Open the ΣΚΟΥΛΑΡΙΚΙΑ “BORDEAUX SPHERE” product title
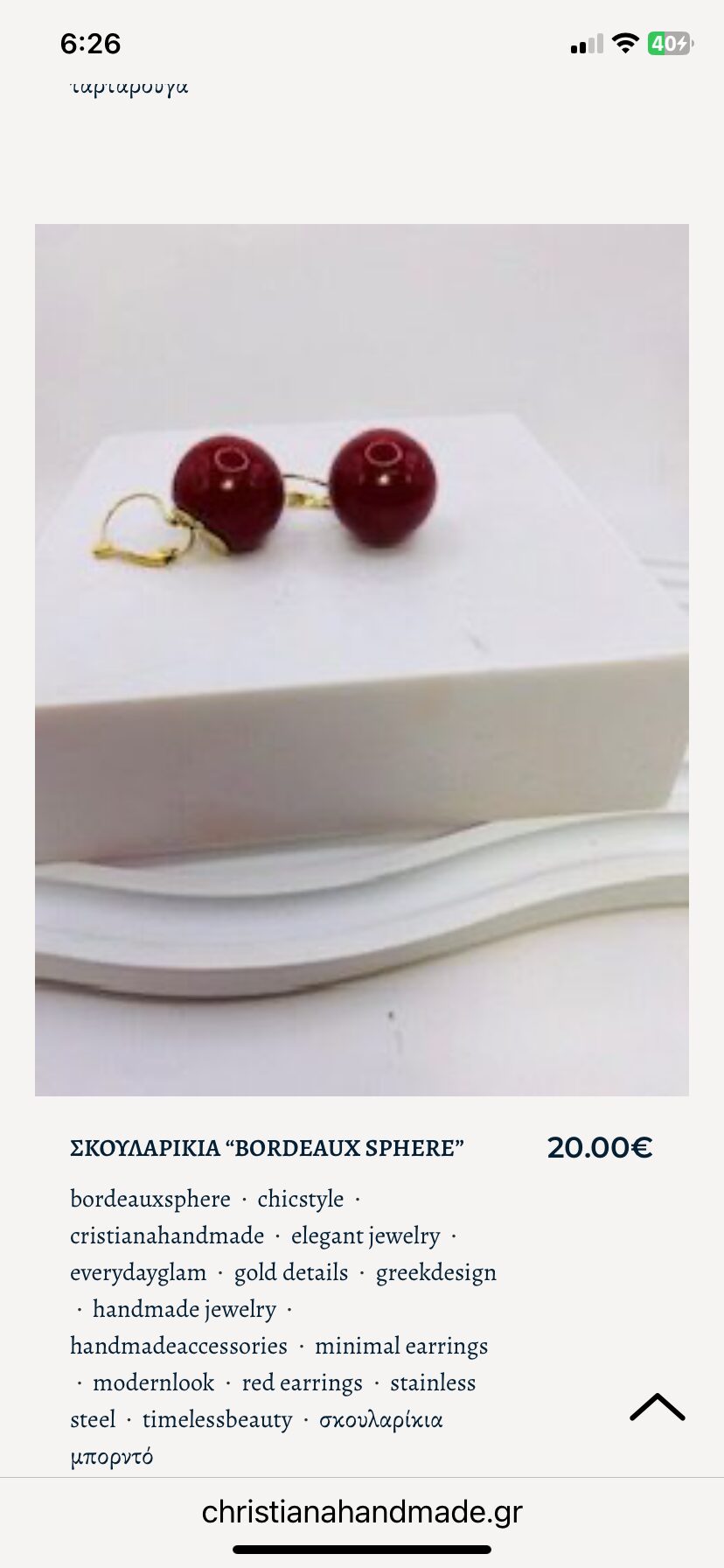724x1568 pixels. 267,1148
